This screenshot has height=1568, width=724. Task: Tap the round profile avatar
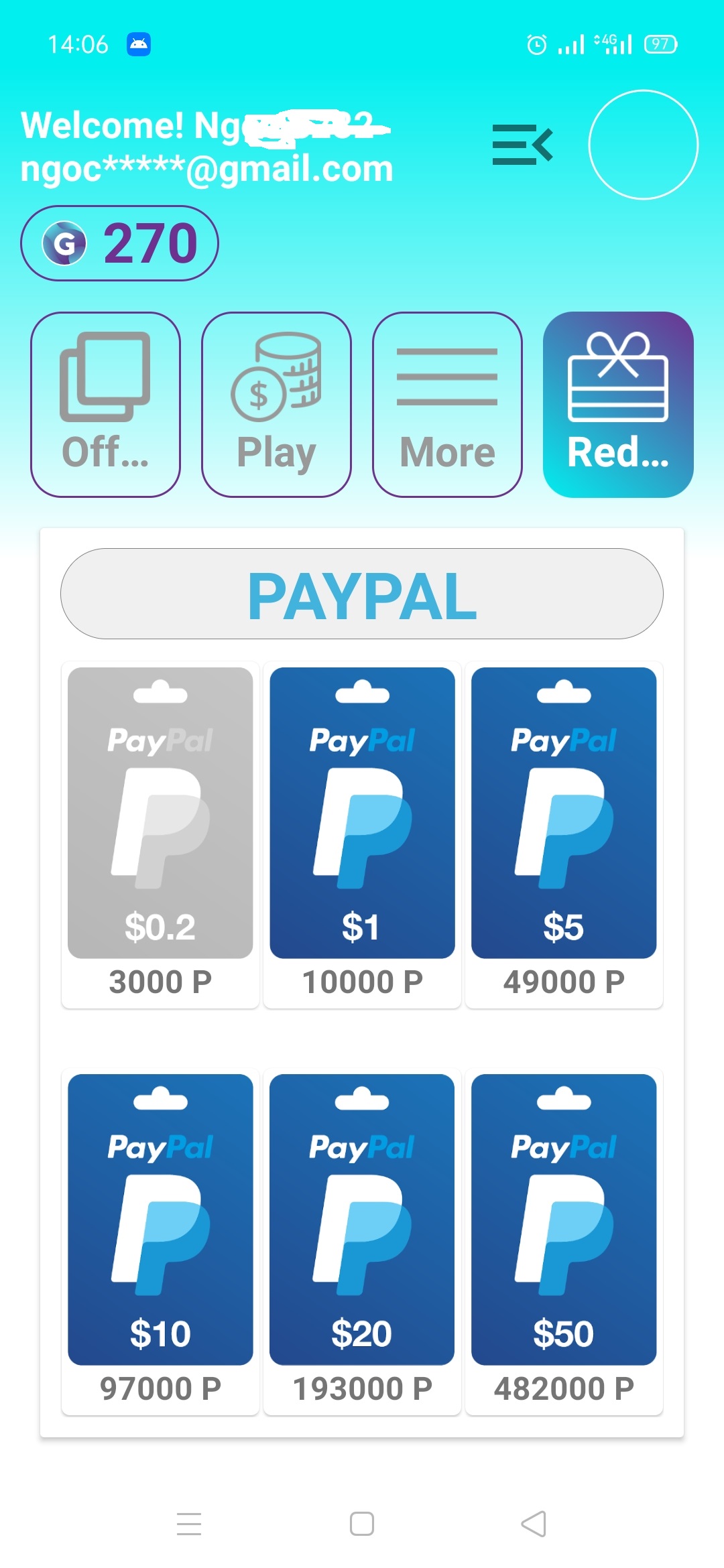(x=643, y=145)
